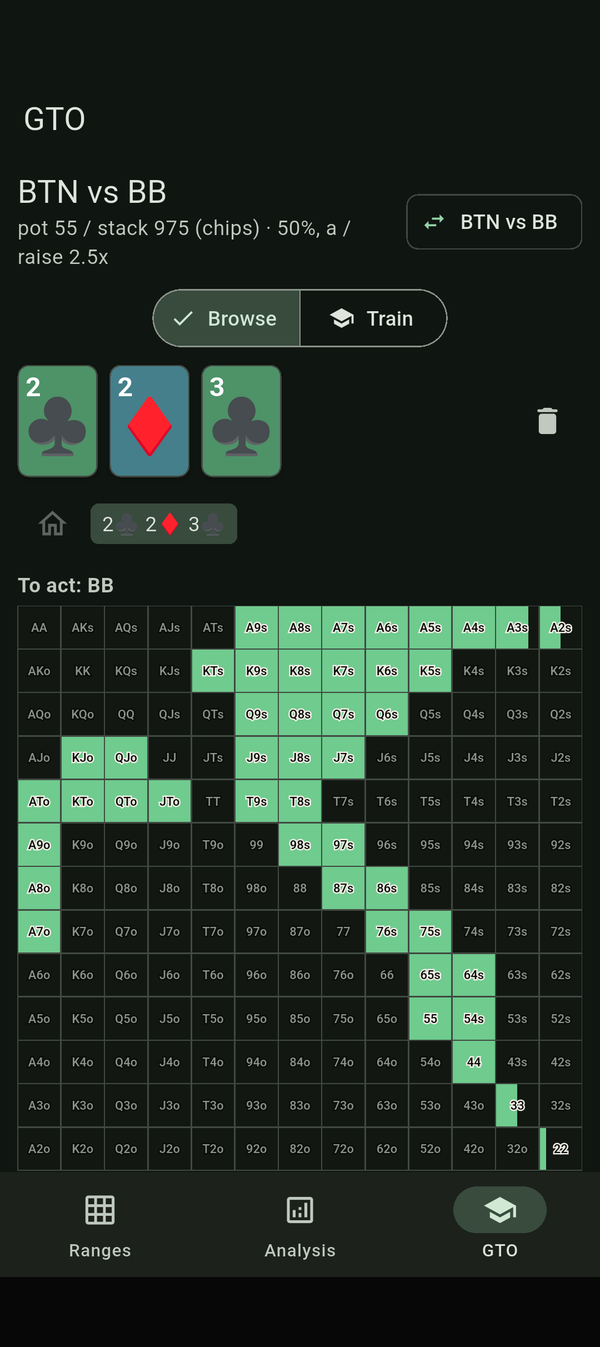Image resolution: width=600 pixels, height=1347 pixels.
Task: Tap the 2 of diamonds board card
Action: point(150,421)
